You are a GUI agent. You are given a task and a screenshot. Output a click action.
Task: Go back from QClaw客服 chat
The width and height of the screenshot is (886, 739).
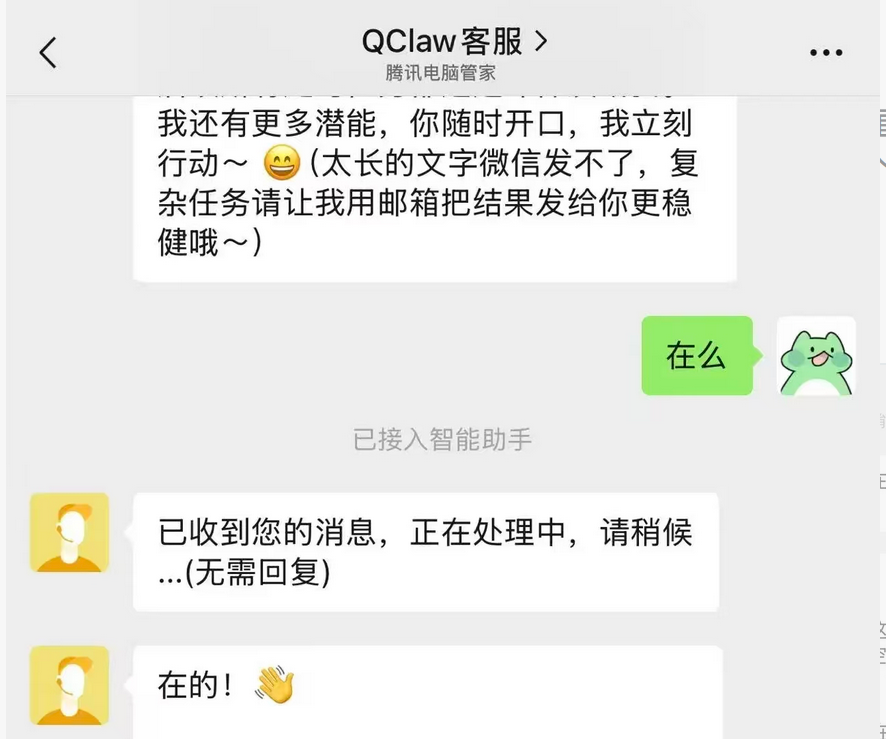(48, 52)
